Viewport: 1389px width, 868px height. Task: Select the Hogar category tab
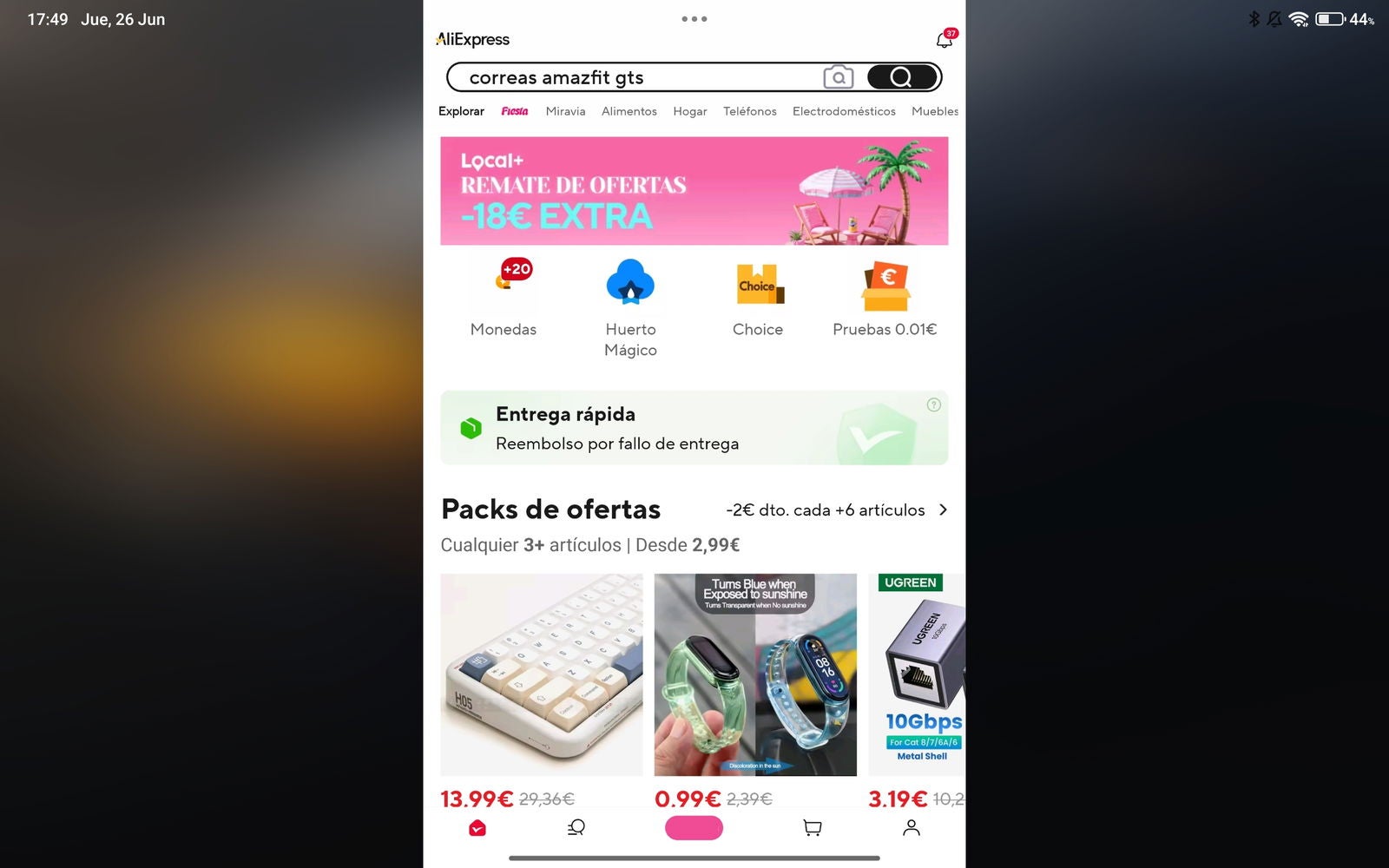(689, 111)
